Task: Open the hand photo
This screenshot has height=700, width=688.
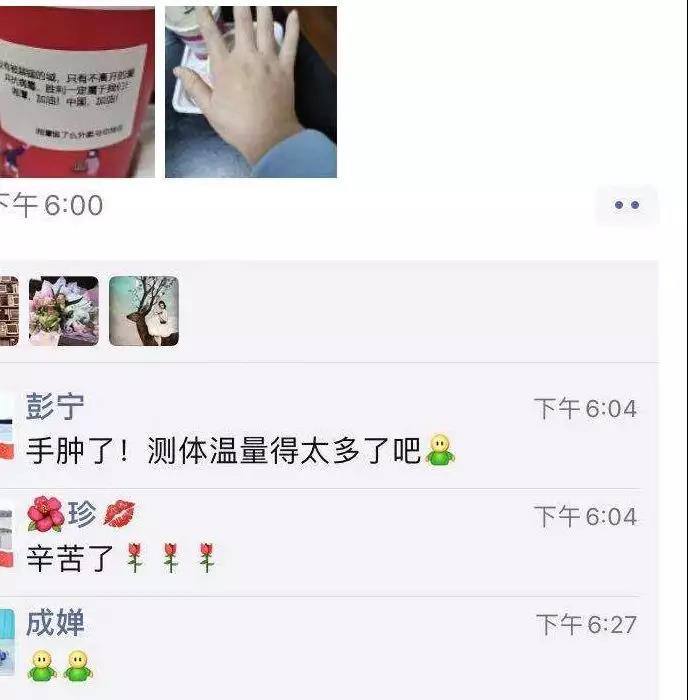Action: pos(250,92)
